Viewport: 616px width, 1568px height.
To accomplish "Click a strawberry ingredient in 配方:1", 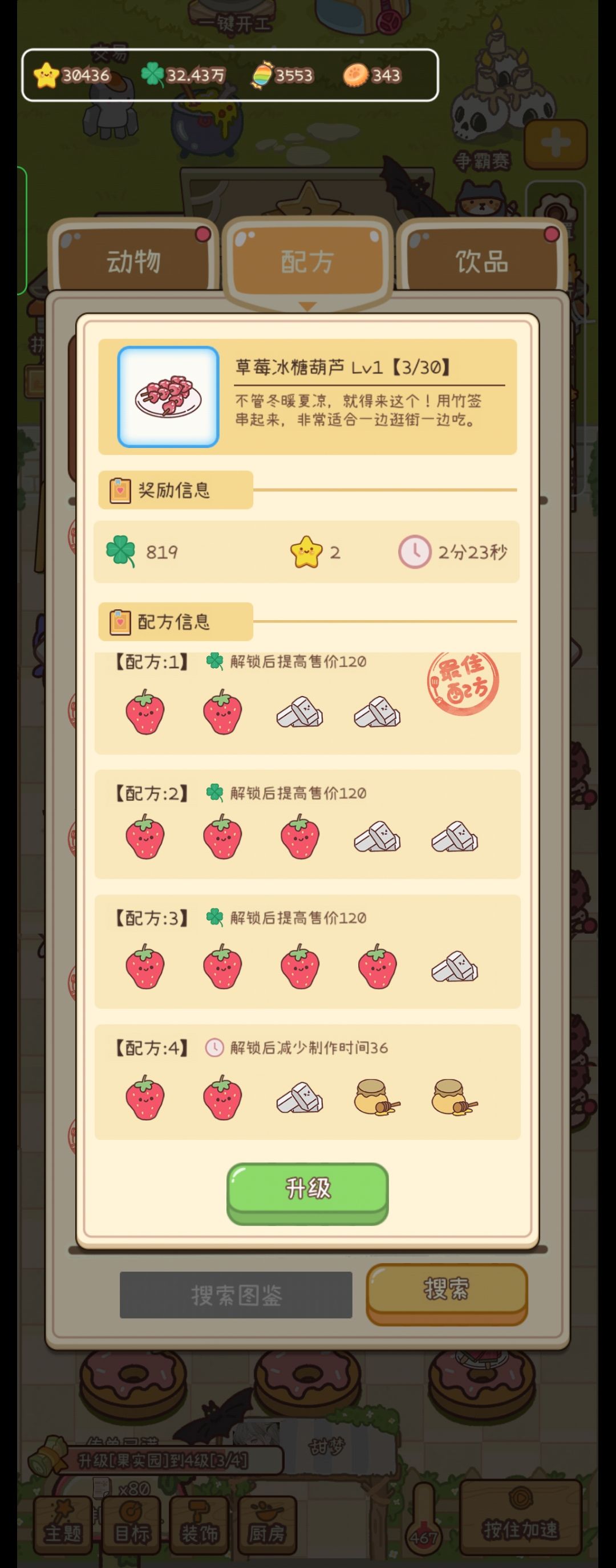I will coord(145,714).
